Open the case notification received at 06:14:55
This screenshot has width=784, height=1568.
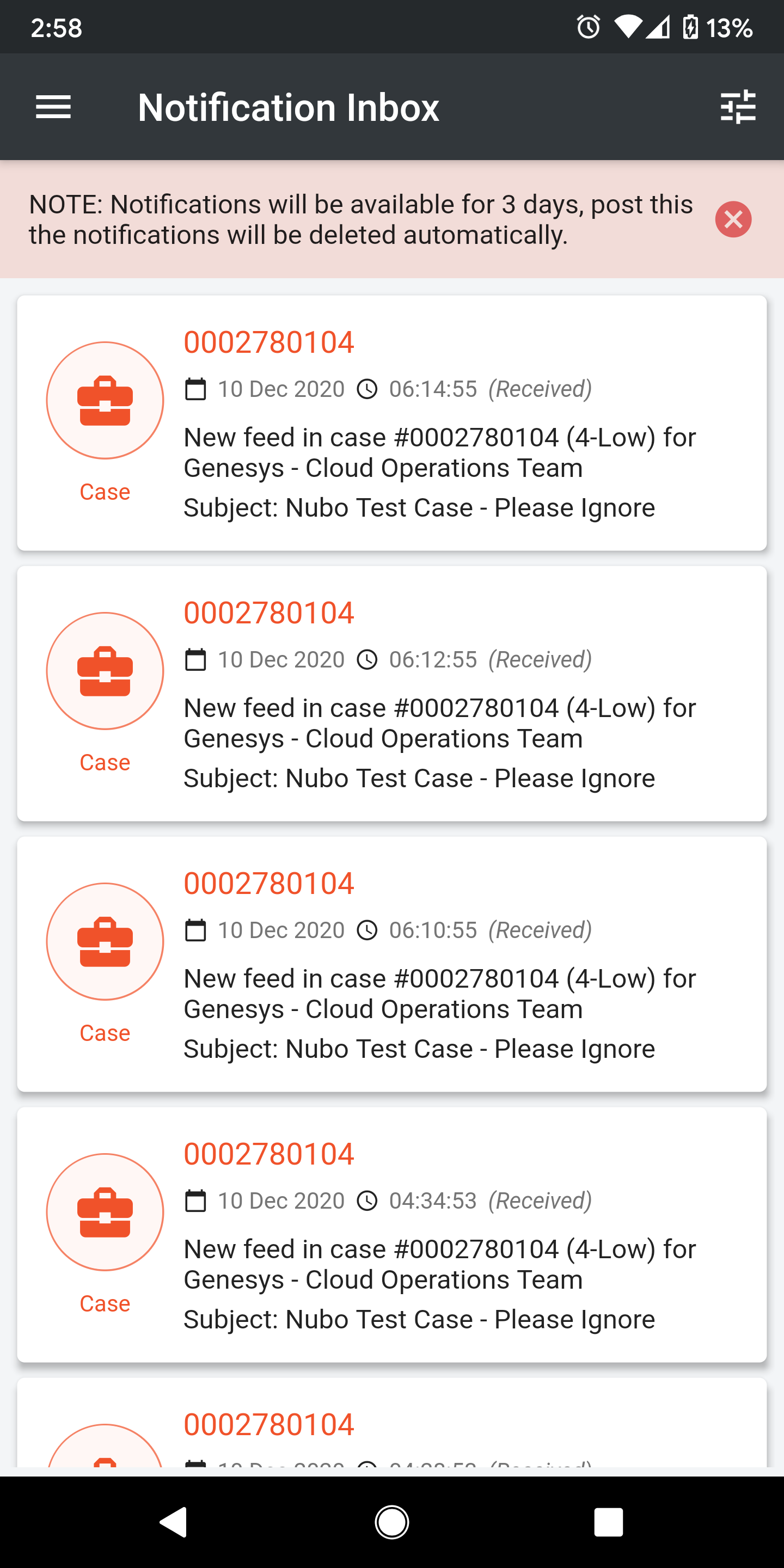[392, 423]
